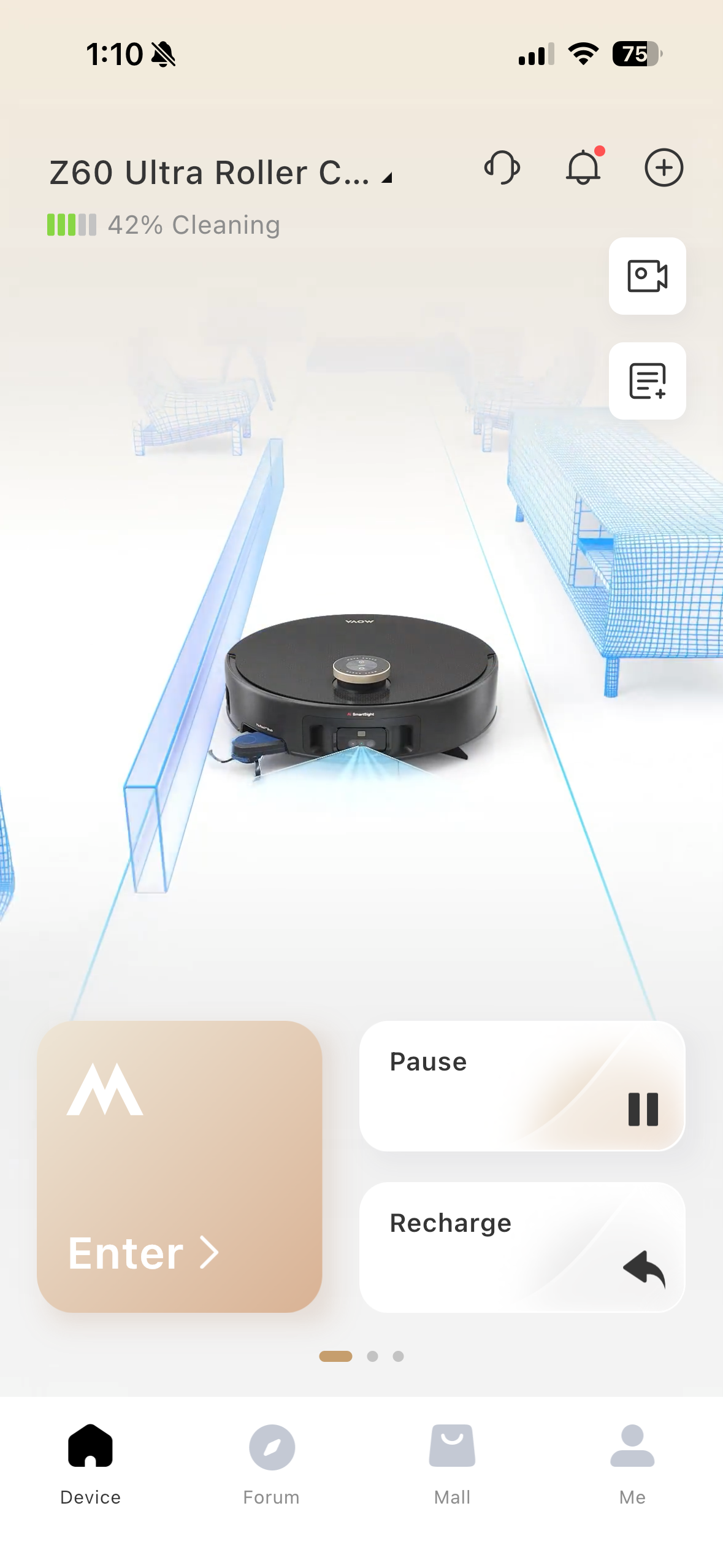Switch to the Forum tab
Screen dimensions: 723x1568
coord(271,1462)
